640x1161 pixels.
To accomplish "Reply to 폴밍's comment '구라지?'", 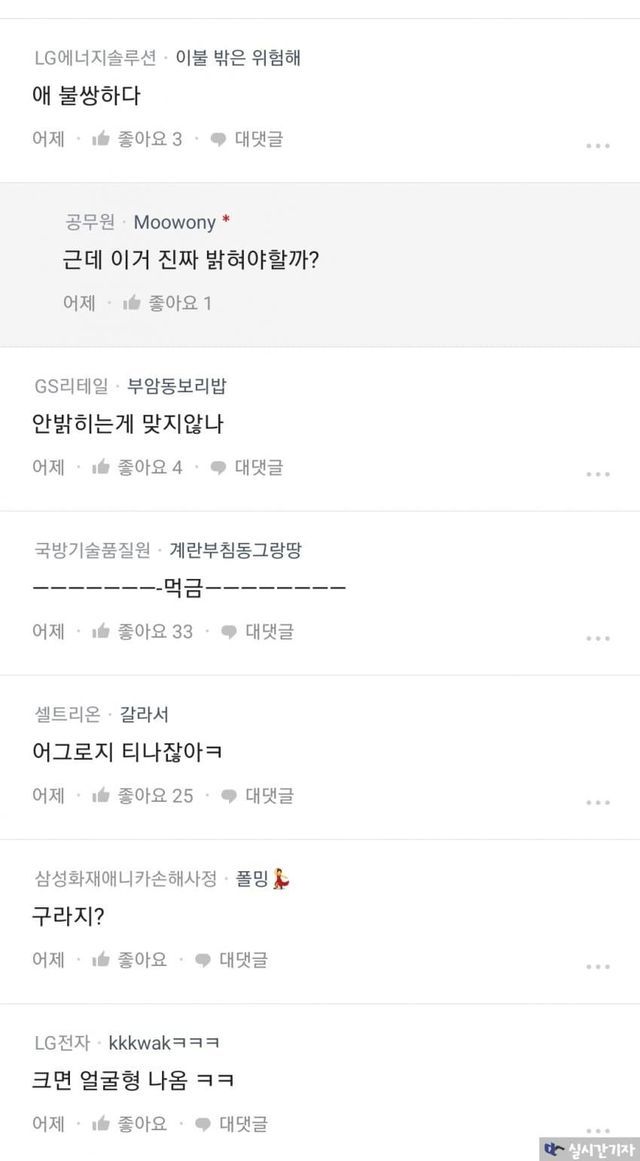I will [x=231, y=959].
